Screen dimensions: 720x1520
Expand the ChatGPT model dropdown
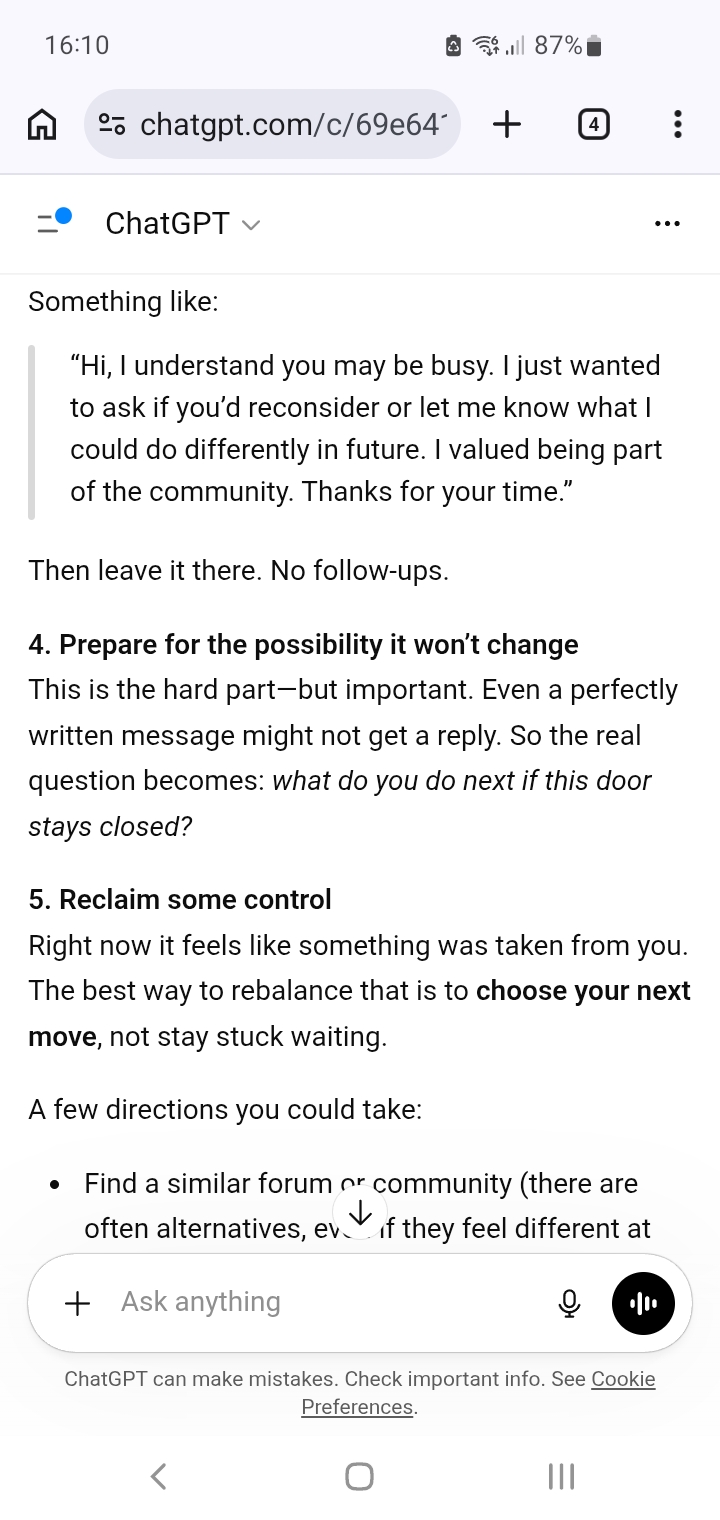coord(182,223)
